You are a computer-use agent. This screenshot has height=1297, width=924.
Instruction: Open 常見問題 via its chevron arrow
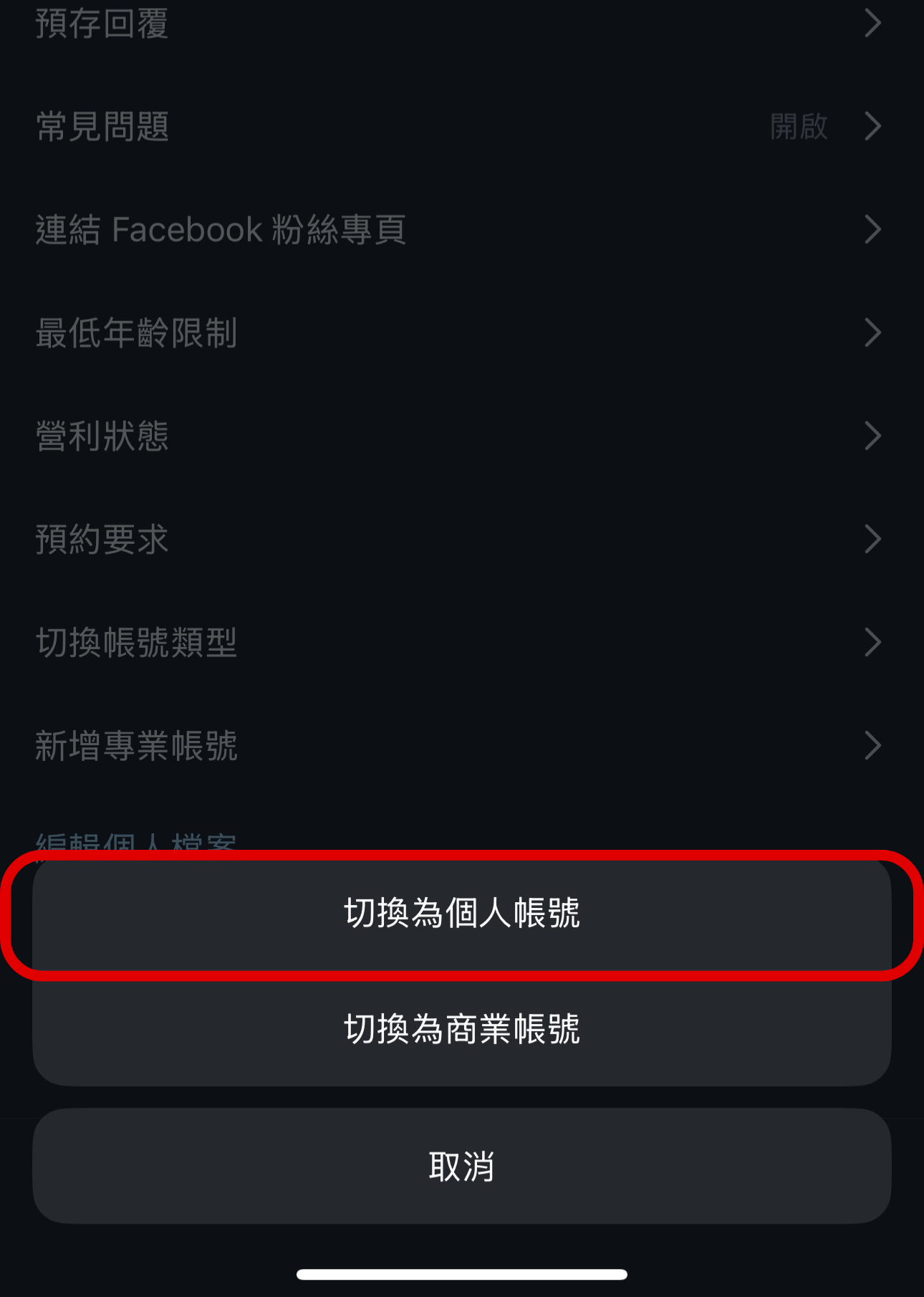(x=874, y=126)
